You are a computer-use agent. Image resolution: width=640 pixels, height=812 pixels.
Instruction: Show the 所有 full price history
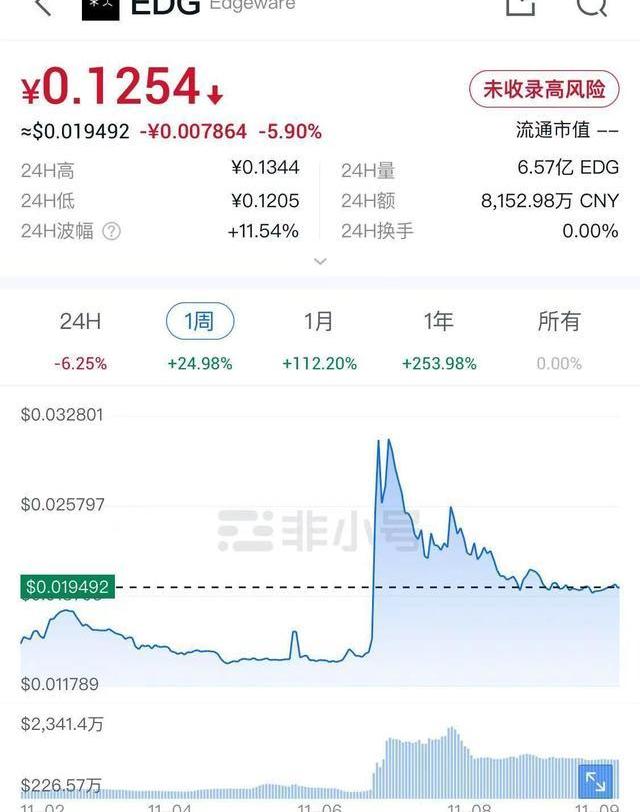coord(559,322)
